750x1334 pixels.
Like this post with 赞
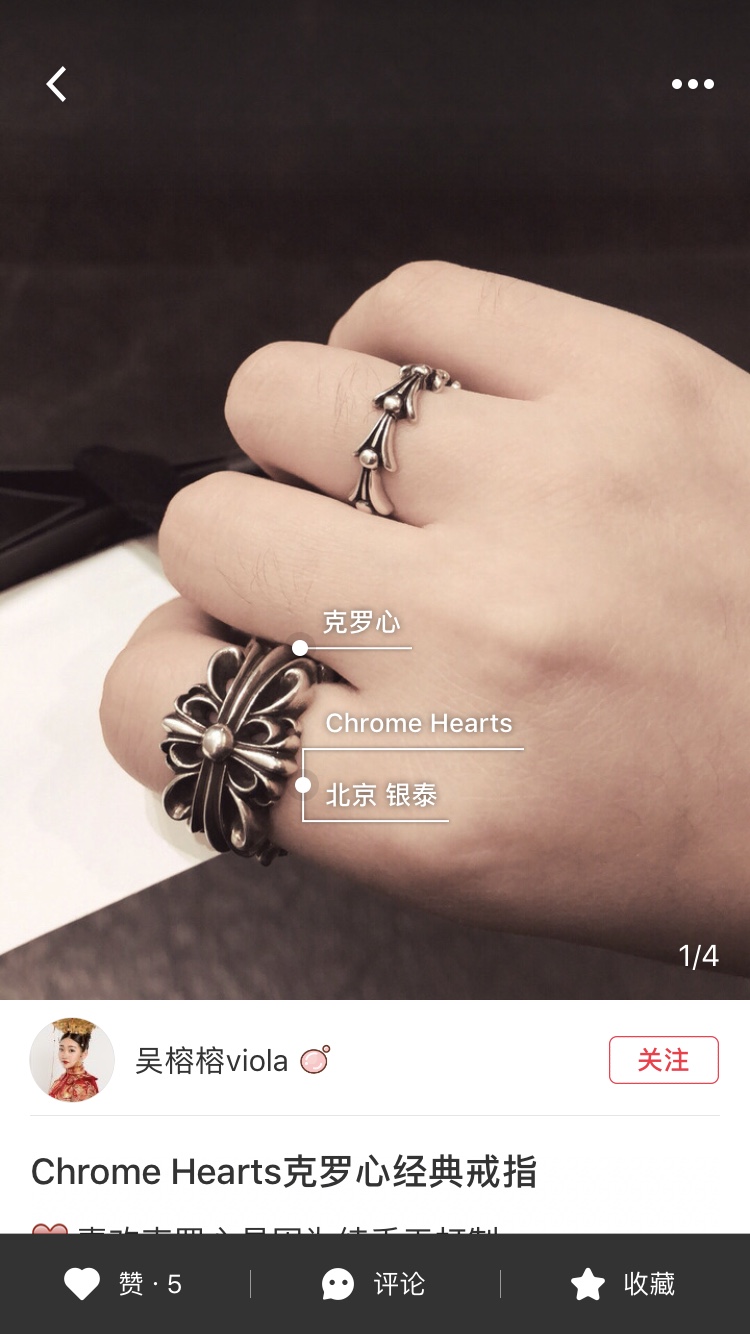click(124, 1284)
